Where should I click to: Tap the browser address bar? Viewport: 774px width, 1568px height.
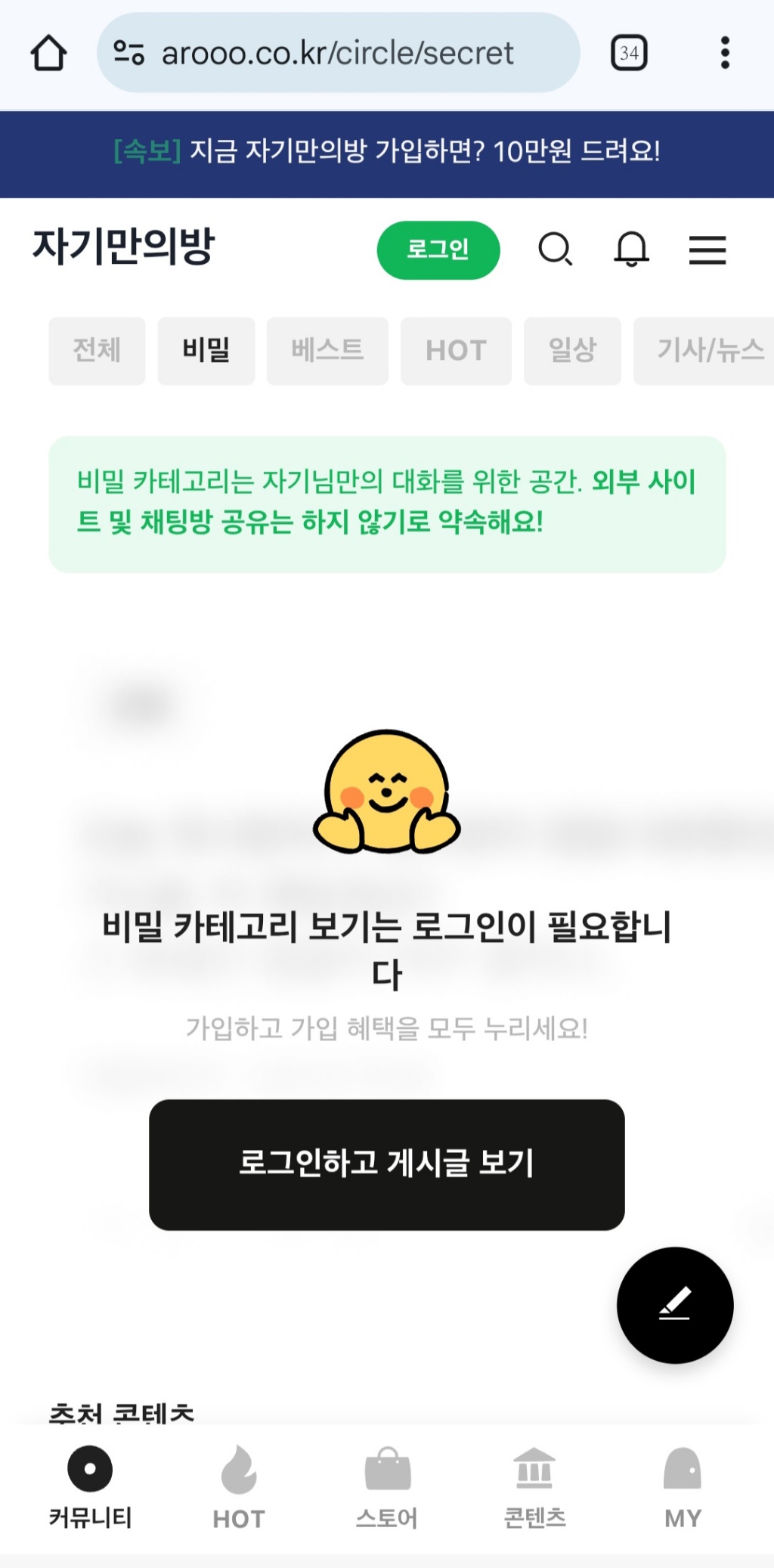(338, 53)
